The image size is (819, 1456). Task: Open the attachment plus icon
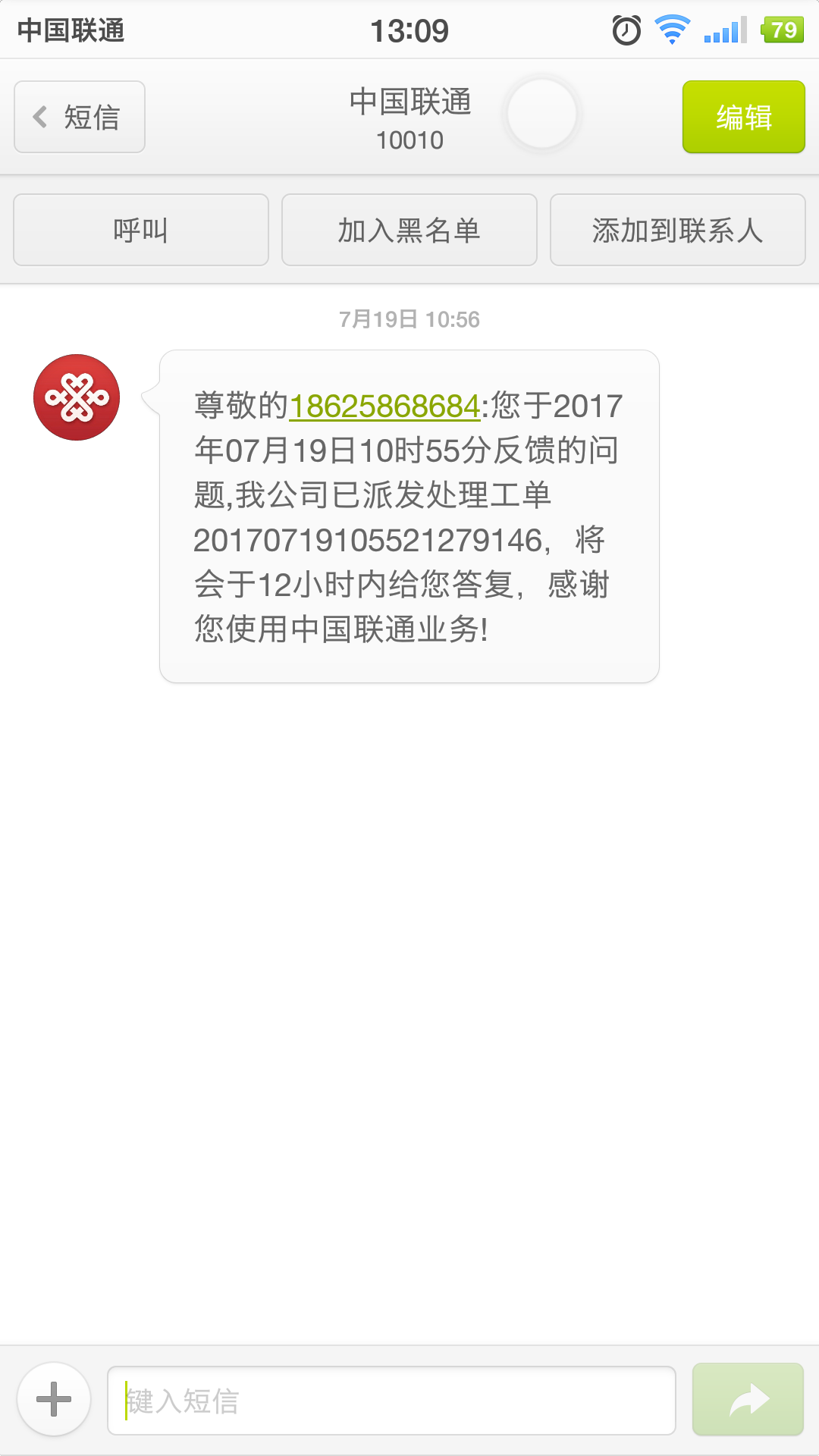(53, 1400)
